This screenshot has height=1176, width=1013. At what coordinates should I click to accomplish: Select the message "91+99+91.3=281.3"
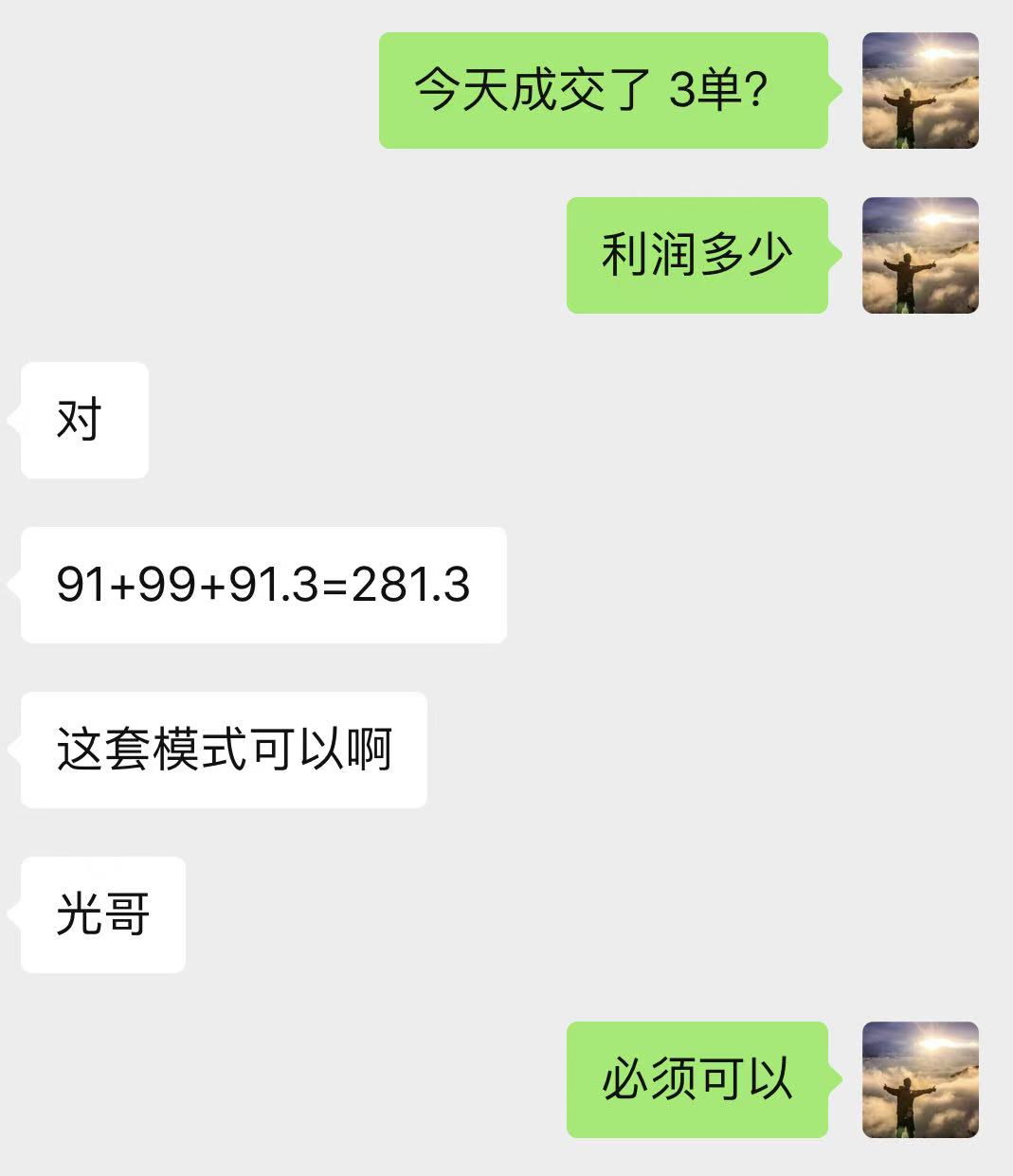tap(262, 586)
